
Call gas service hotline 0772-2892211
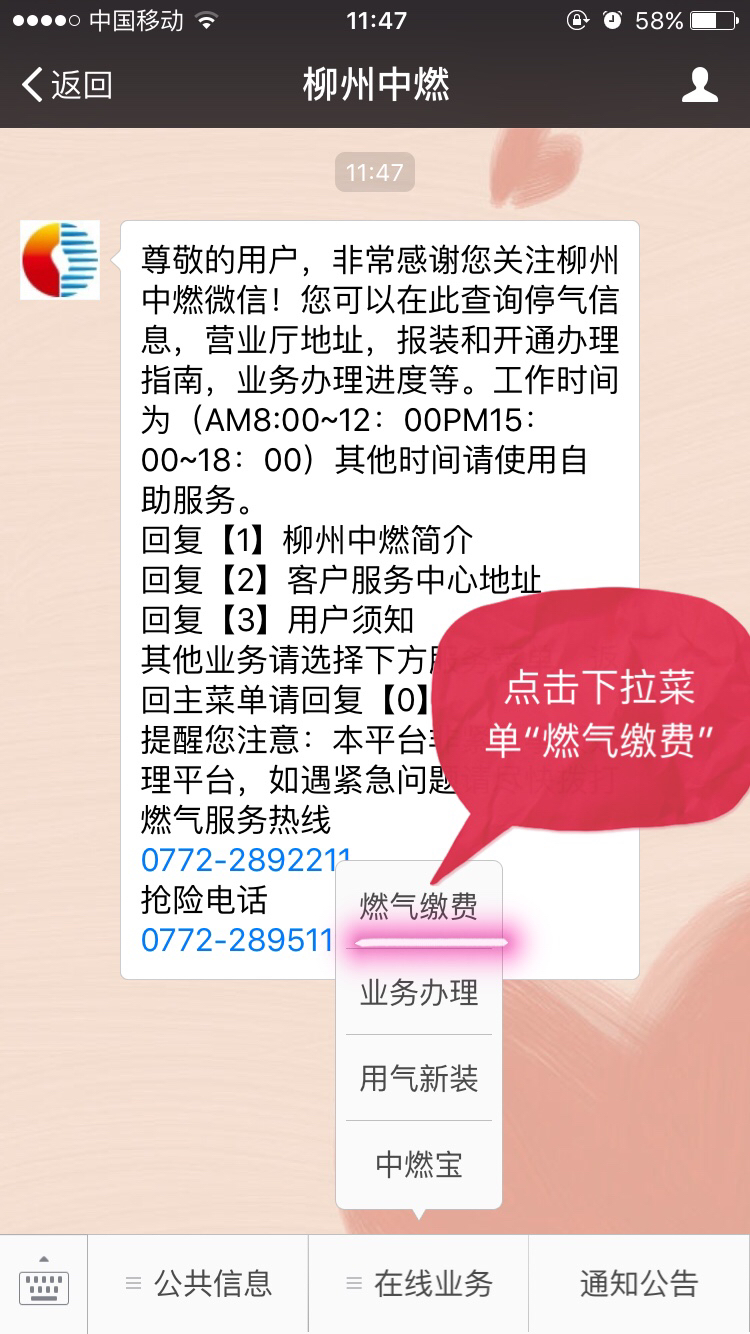(x=240, y=859)
